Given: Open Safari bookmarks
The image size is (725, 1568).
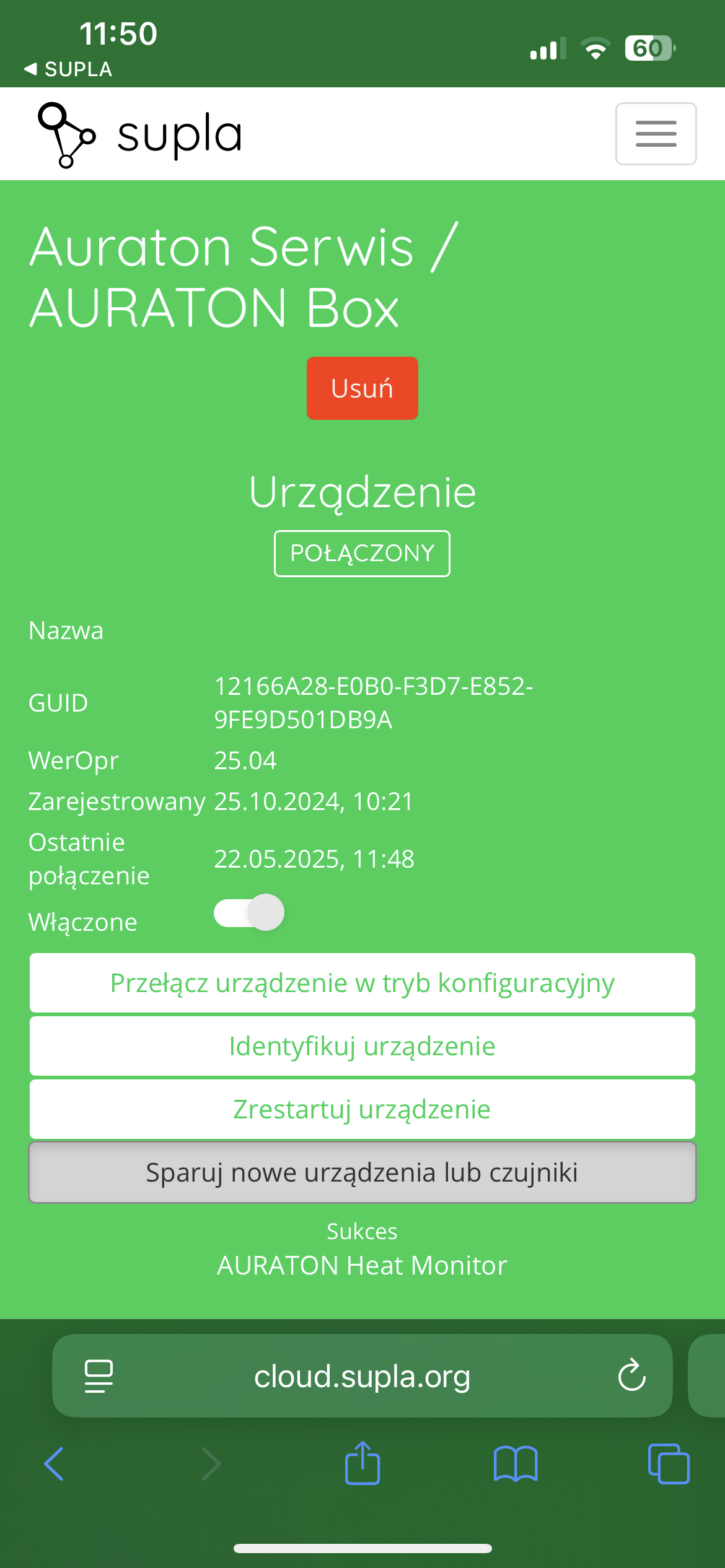Looking at the screenshot, I should [x=516, y=1464].
